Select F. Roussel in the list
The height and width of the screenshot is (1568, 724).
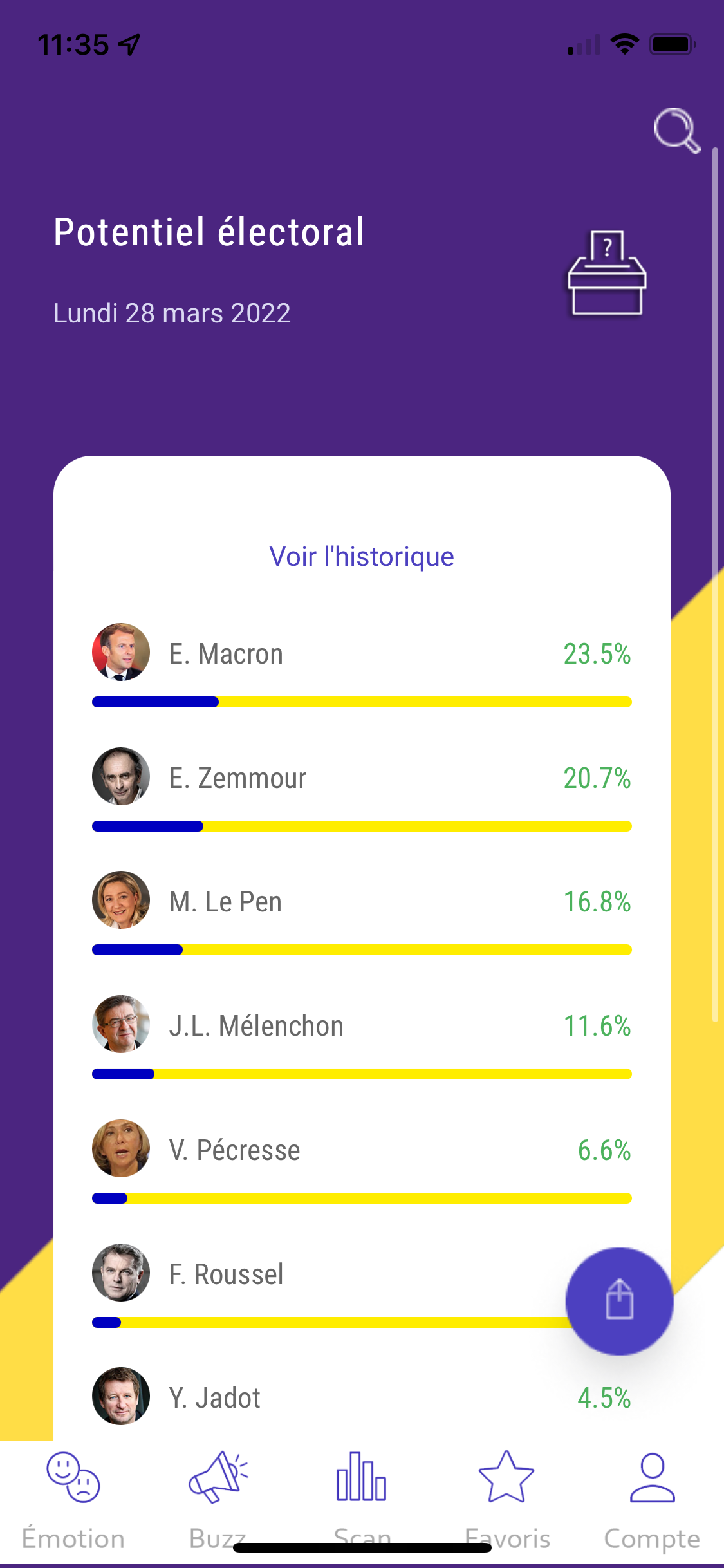322,1274
